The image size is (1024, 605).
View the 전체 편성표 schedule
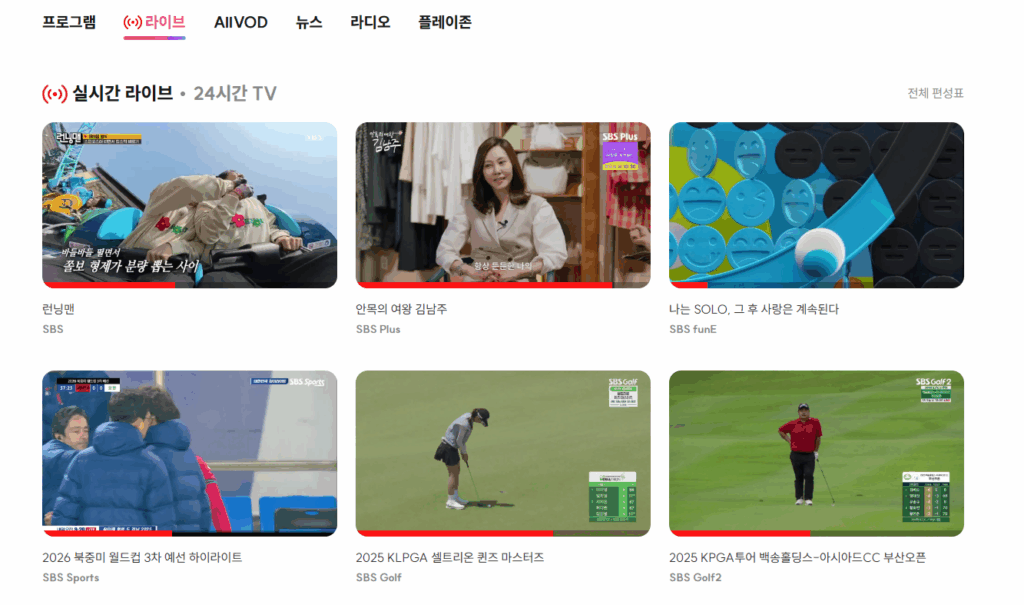coord(935,93)
